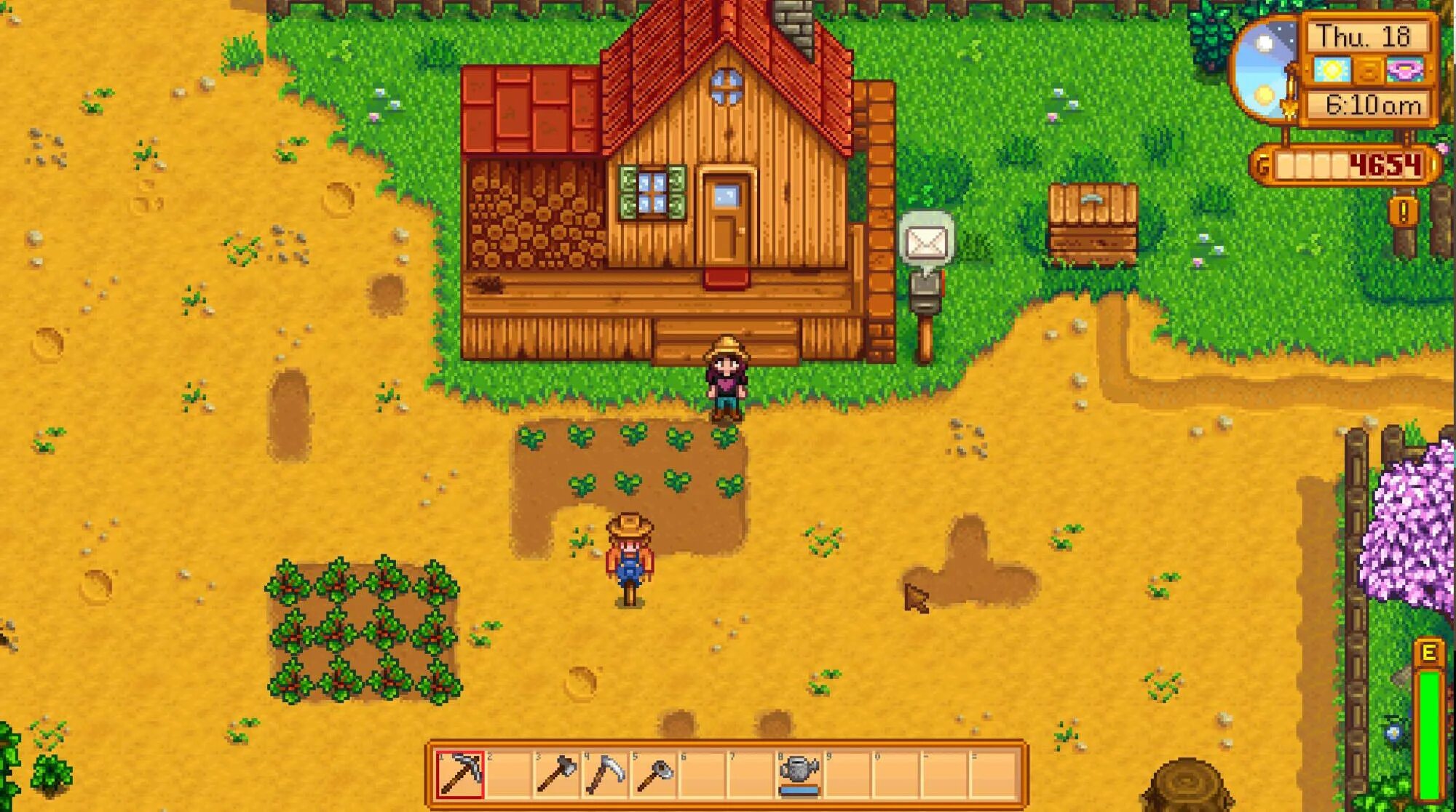Open the wooden shipping bin
1456x812 pixels.
pos(1093,224)
